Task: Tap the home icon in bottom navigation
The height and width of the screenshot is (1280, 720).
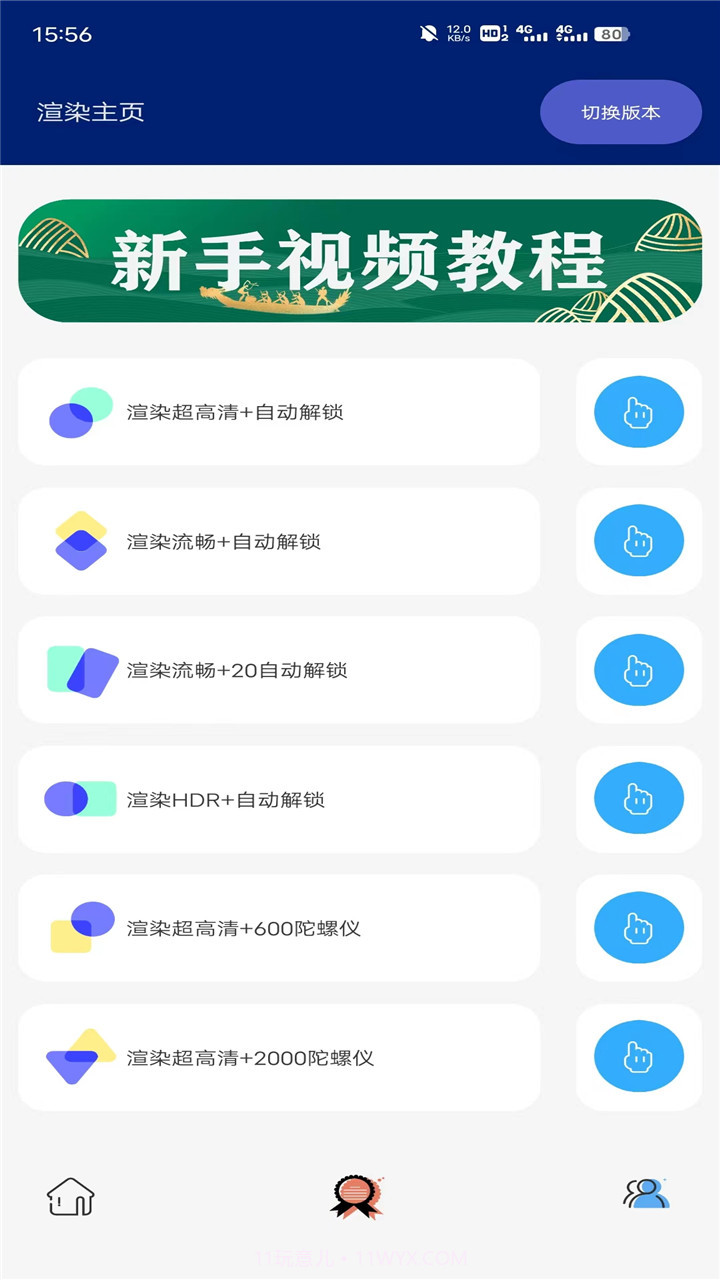Action: point(70,1194)
